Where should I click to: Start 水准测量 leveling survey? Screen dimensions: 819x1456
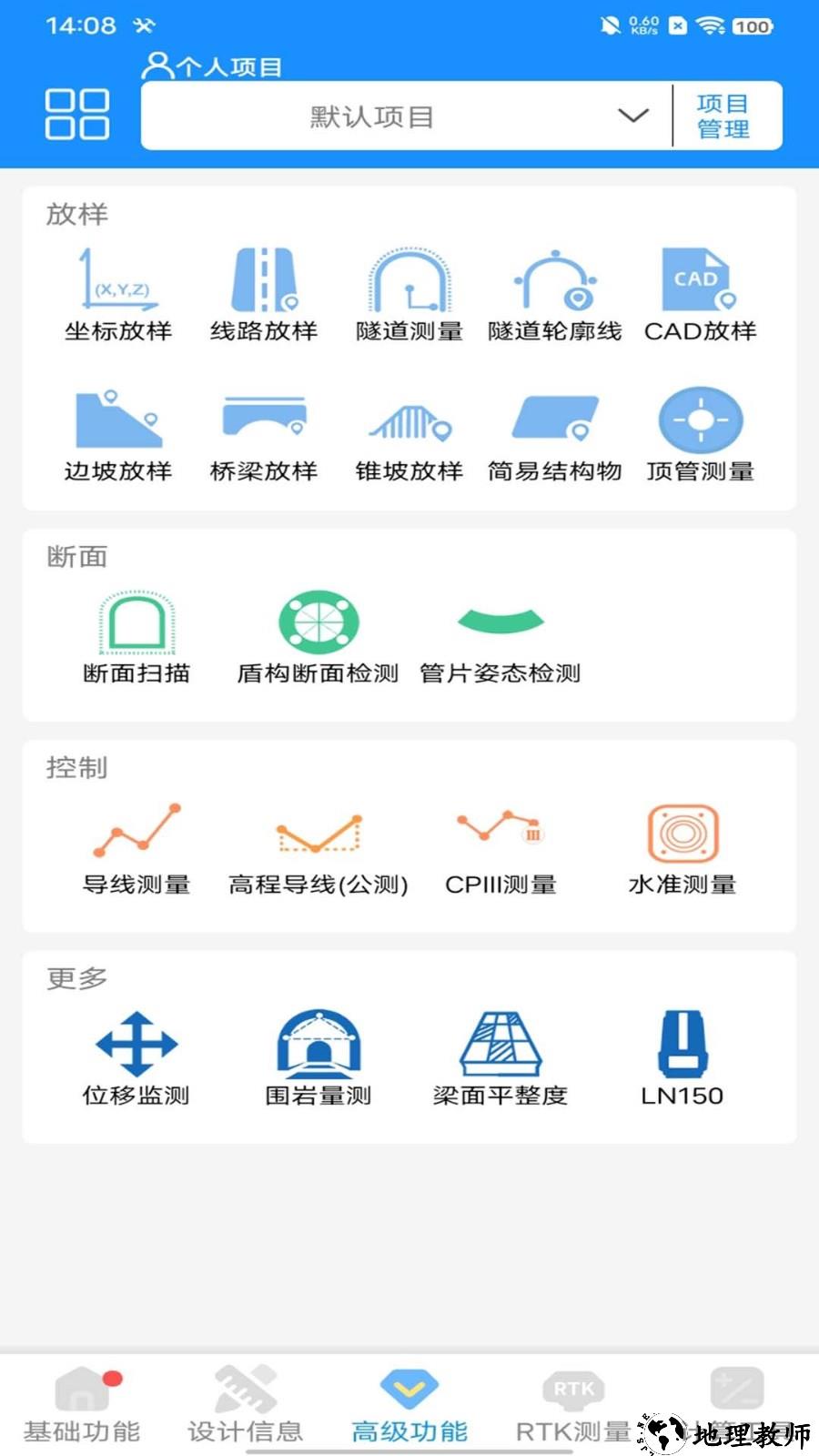[x=682, y=837]
